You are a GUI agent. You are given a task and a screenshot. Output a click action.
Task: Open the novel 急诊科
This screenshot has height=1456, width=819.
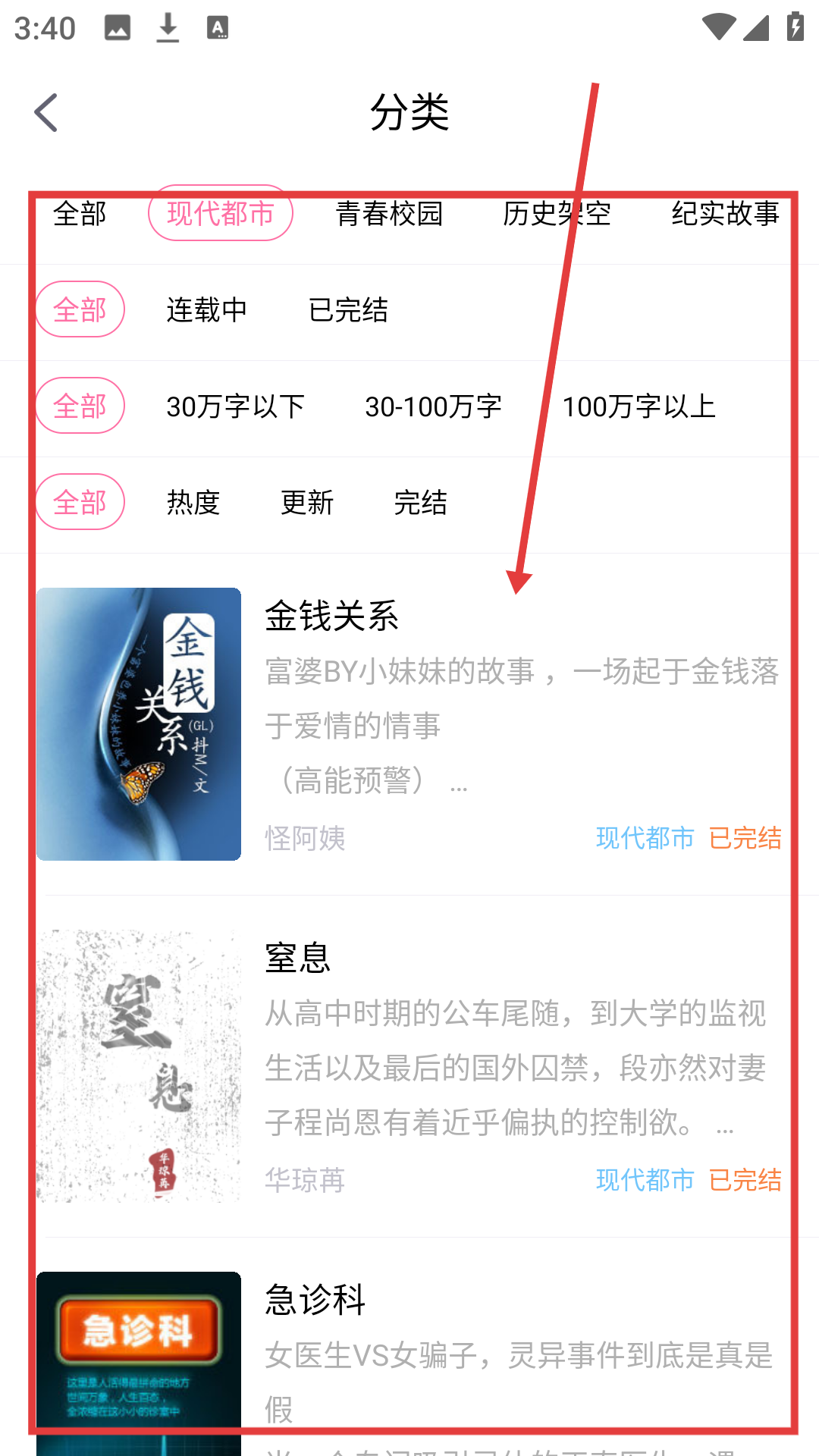(x=409, y=1357)
